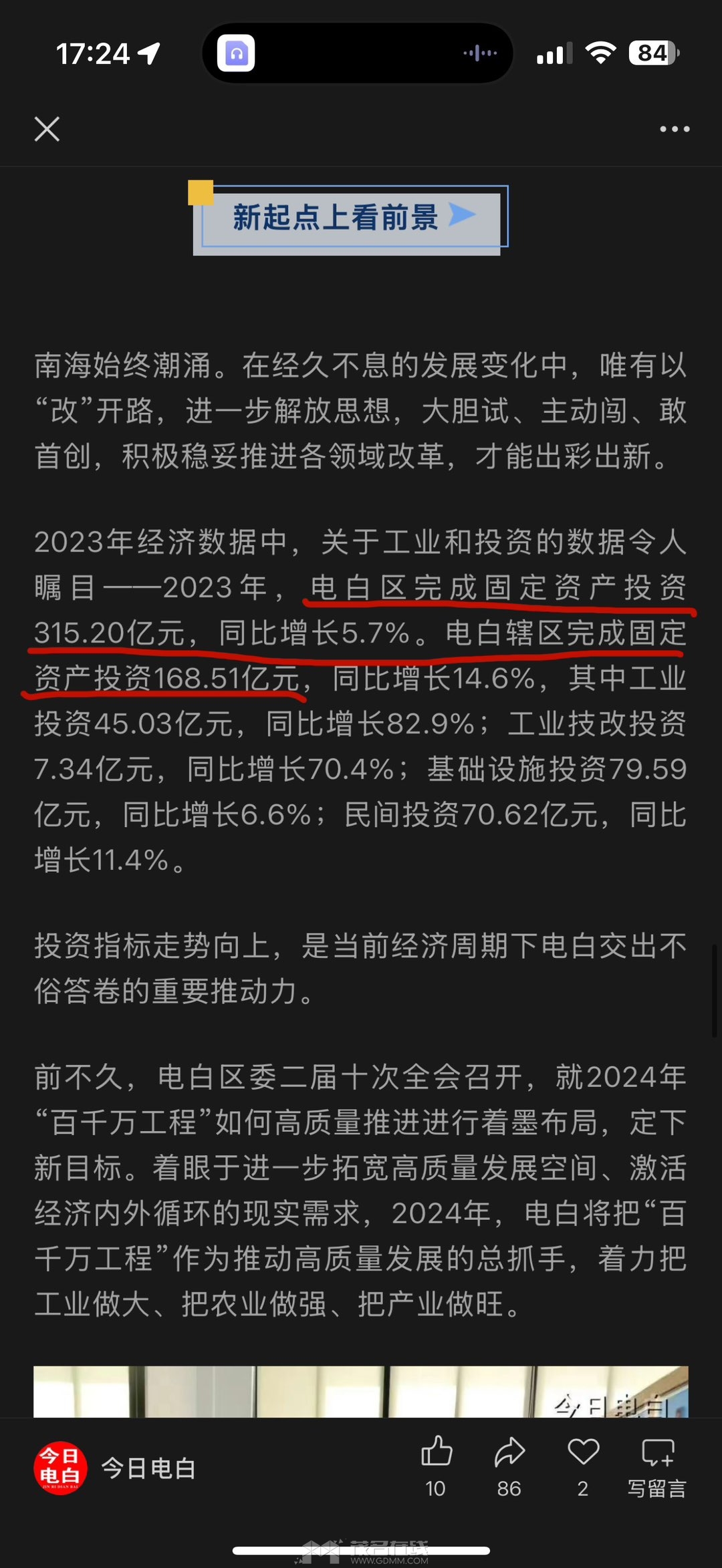Open the 今日电白 account profile
Screen dimensions: 722x1568
[x=115, y=1468]
